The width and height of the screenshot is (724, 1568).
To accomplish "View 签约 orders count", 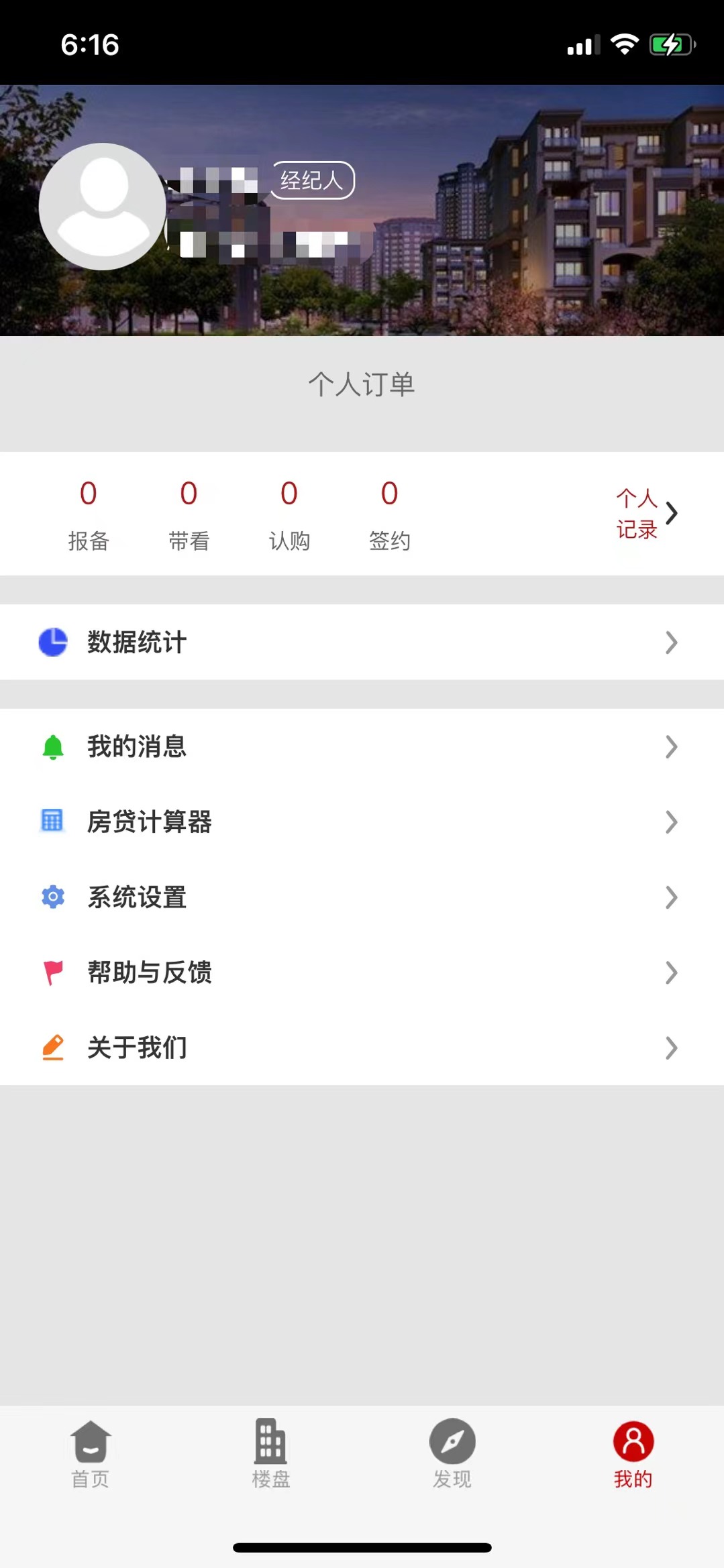I will pyautogui.click(x=389, y=514).
